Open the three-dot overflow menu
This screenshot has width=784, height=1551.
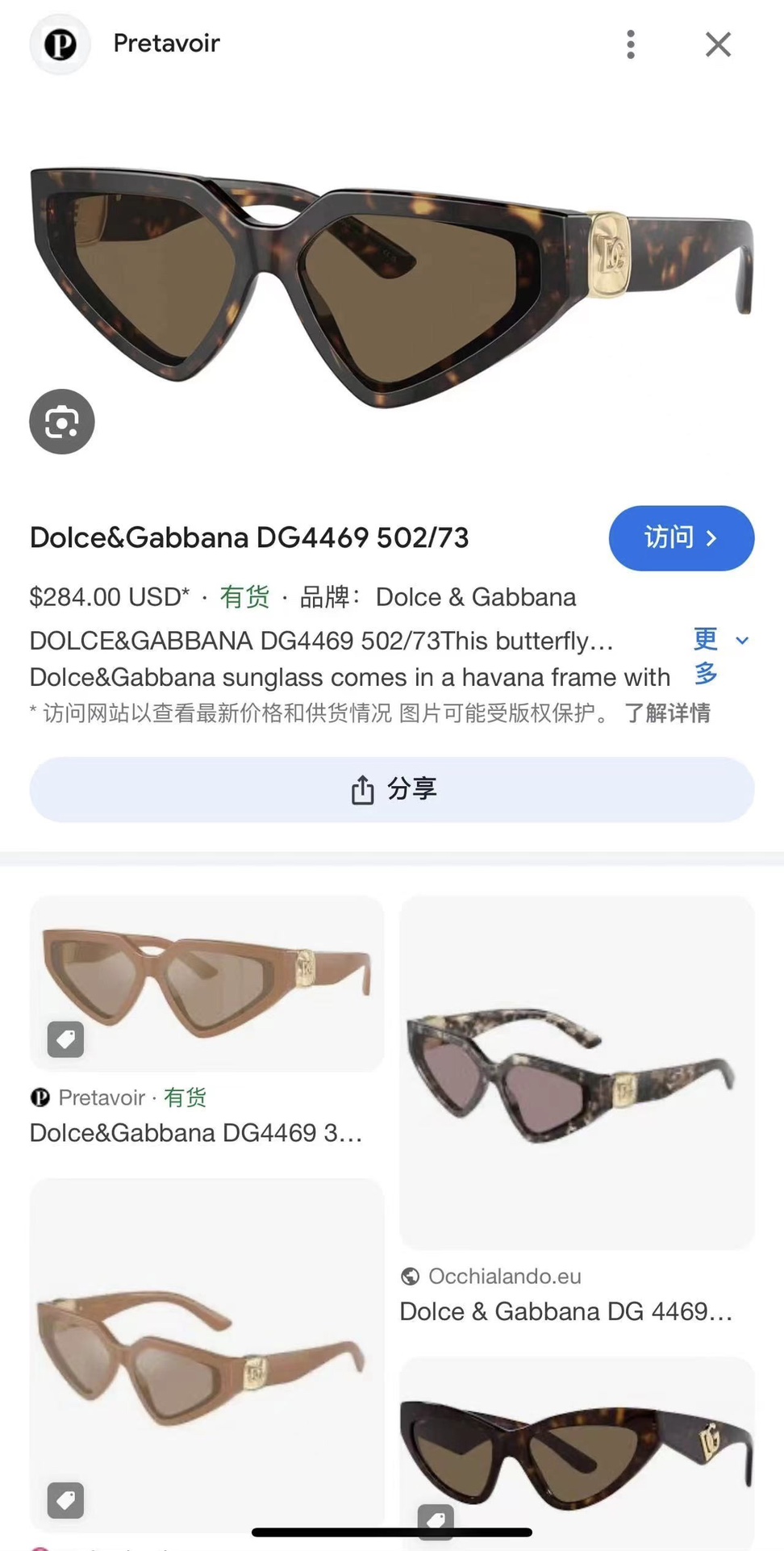631,44
